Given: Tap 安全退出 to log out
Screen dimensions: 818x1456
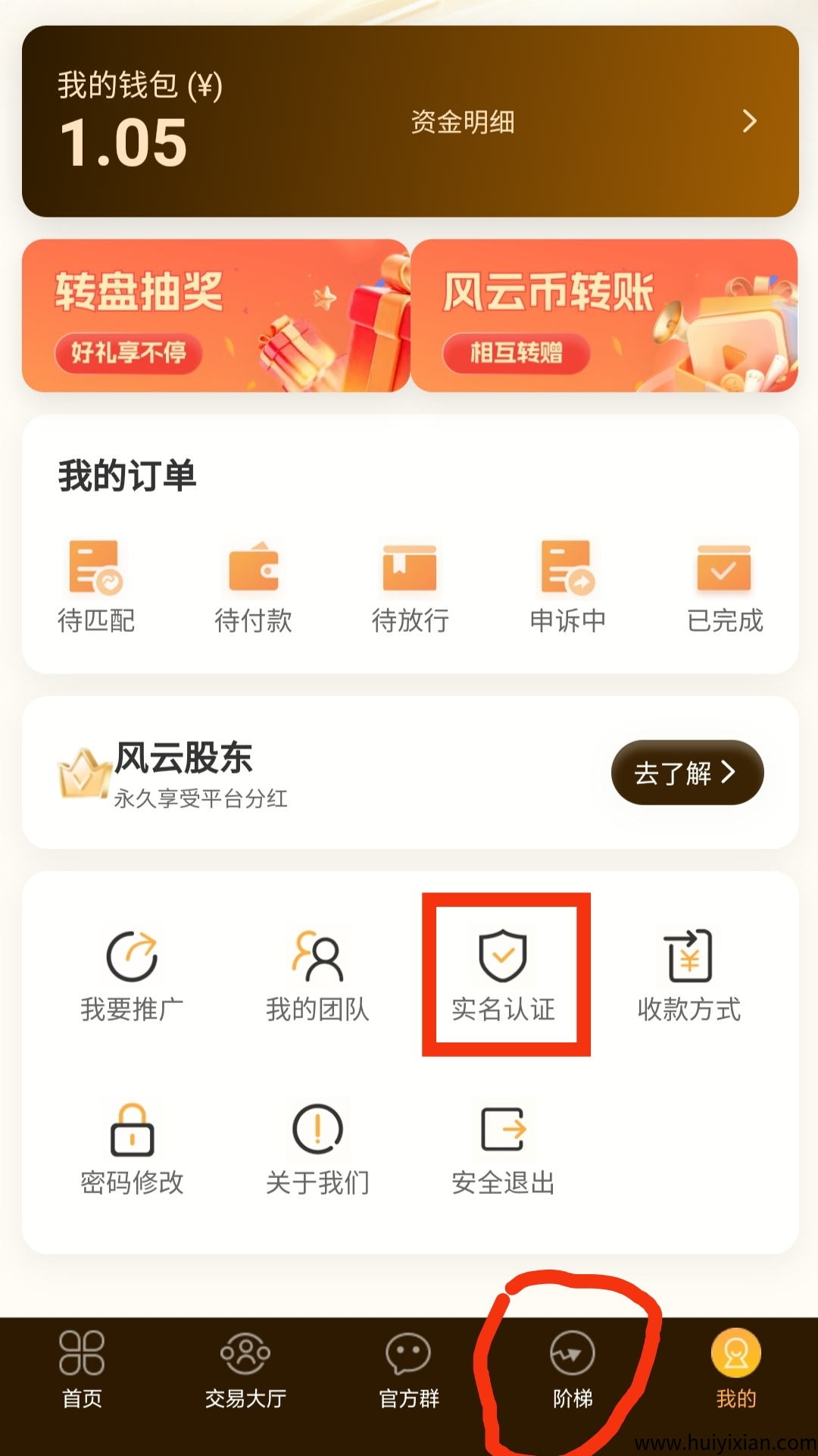Looking at the screenshot, I should [504, 1148].
